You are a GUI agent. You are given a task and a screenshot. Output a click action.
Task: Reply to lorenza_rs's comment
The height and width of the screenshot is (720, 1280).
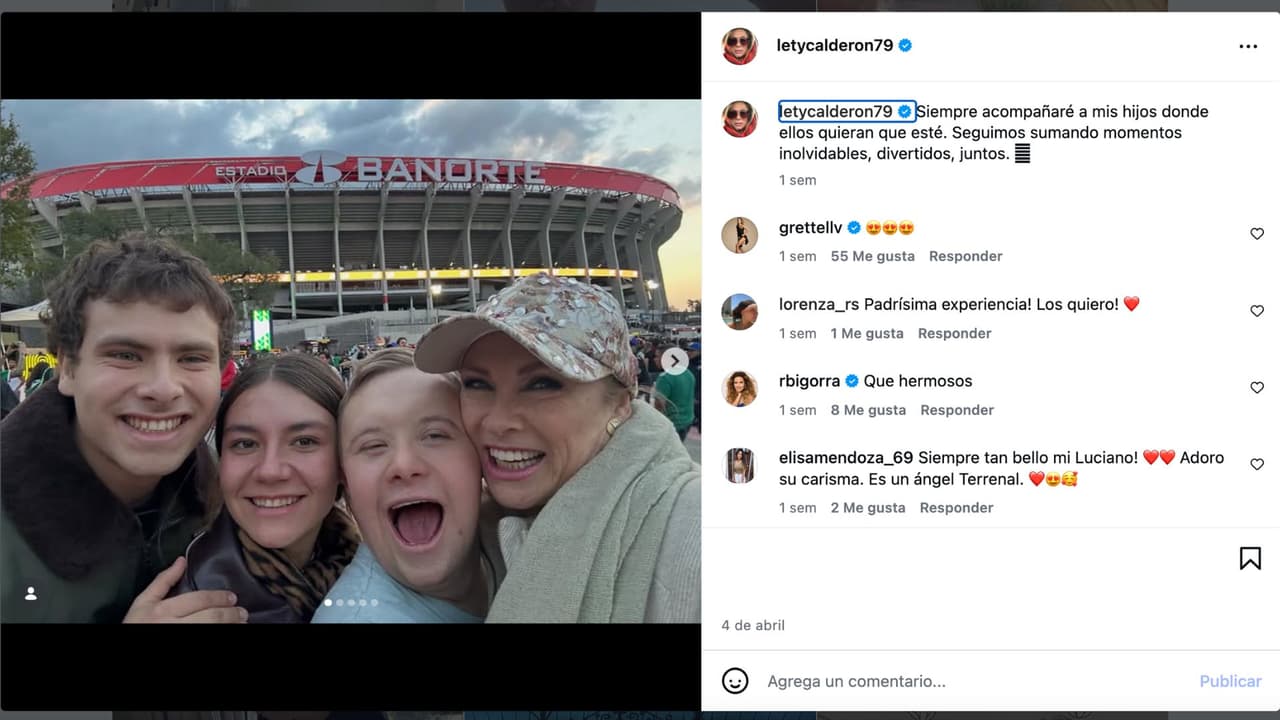(954, 333)
